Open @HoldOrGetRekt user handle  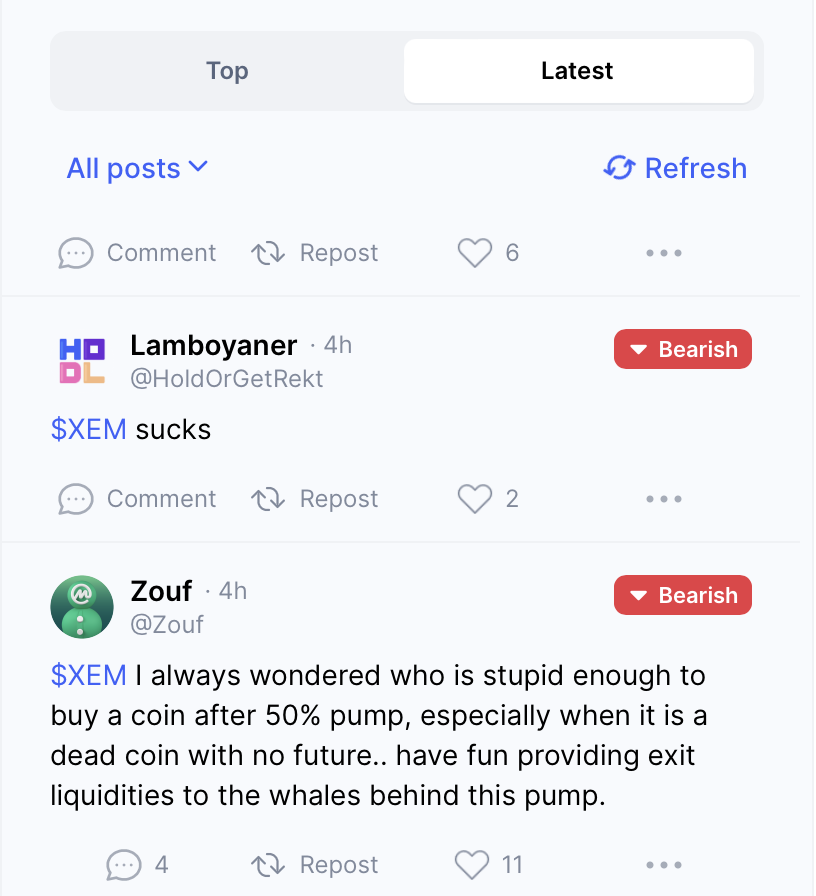227,379
